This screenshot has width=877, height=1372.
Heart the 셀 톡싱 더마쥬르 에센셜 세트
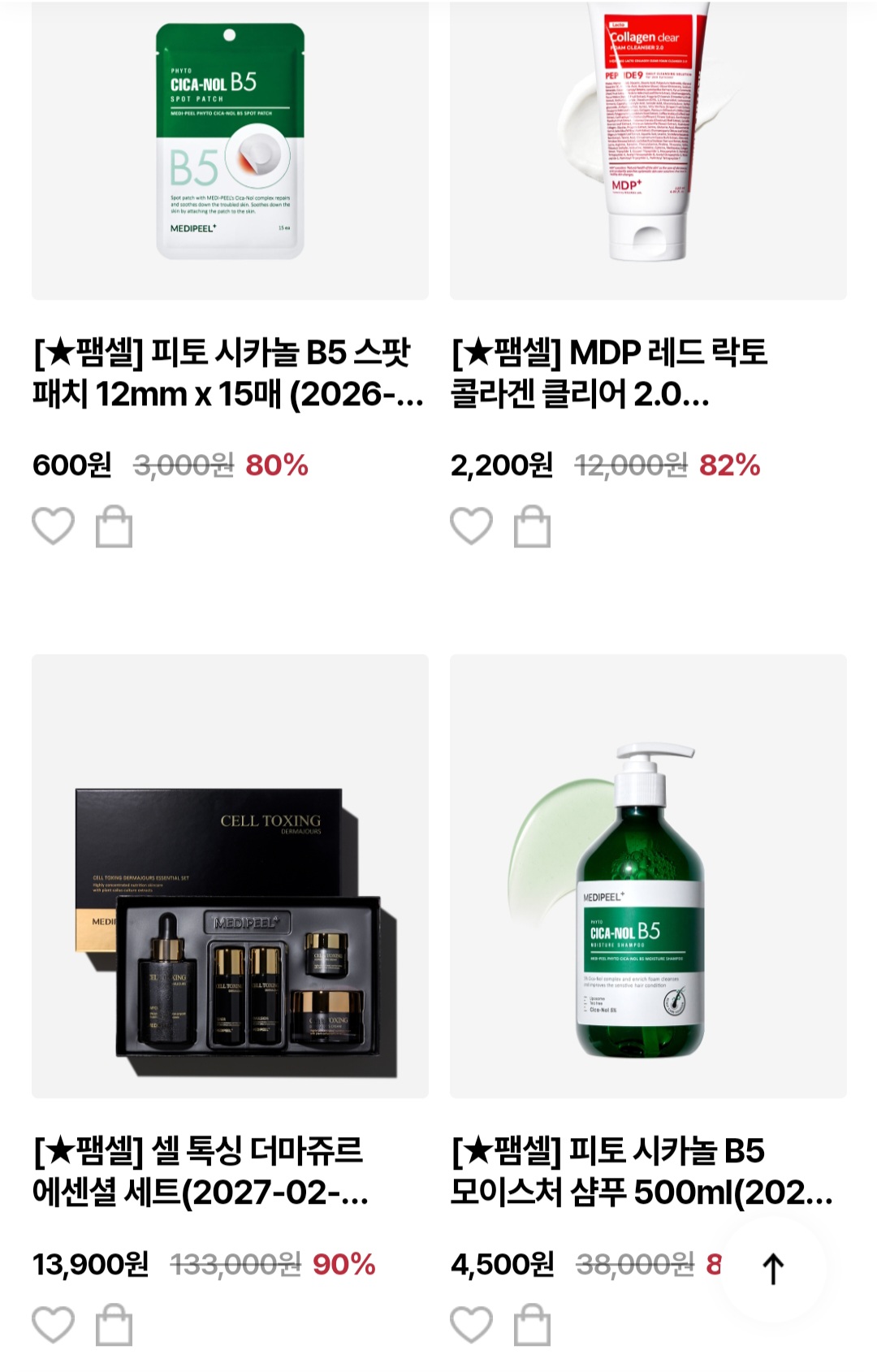point(54,1325)
